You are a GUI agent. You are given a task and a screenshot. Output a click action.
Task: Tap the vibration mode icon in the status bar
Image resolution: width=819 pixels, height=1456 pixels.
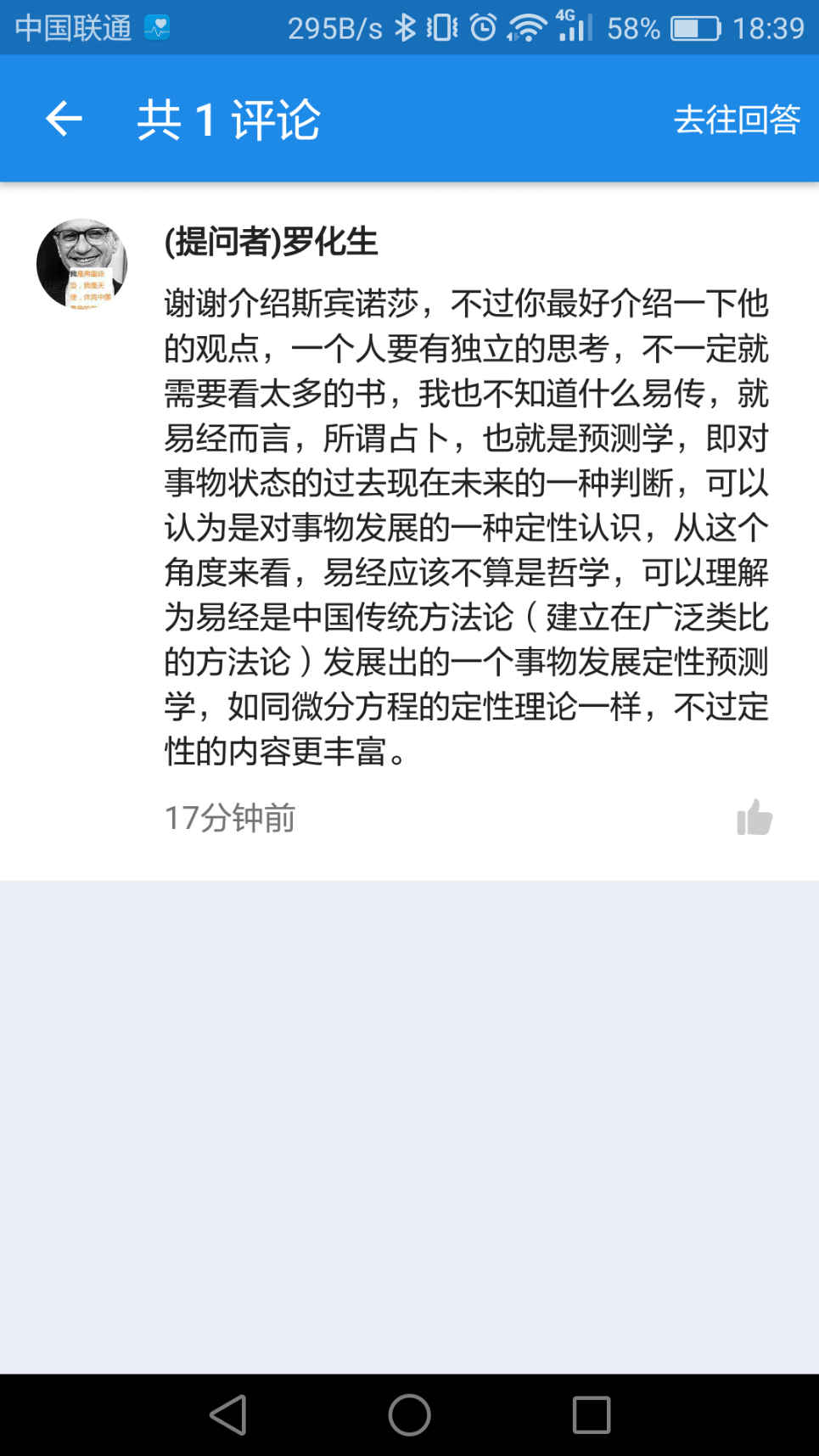click(440, 28)
